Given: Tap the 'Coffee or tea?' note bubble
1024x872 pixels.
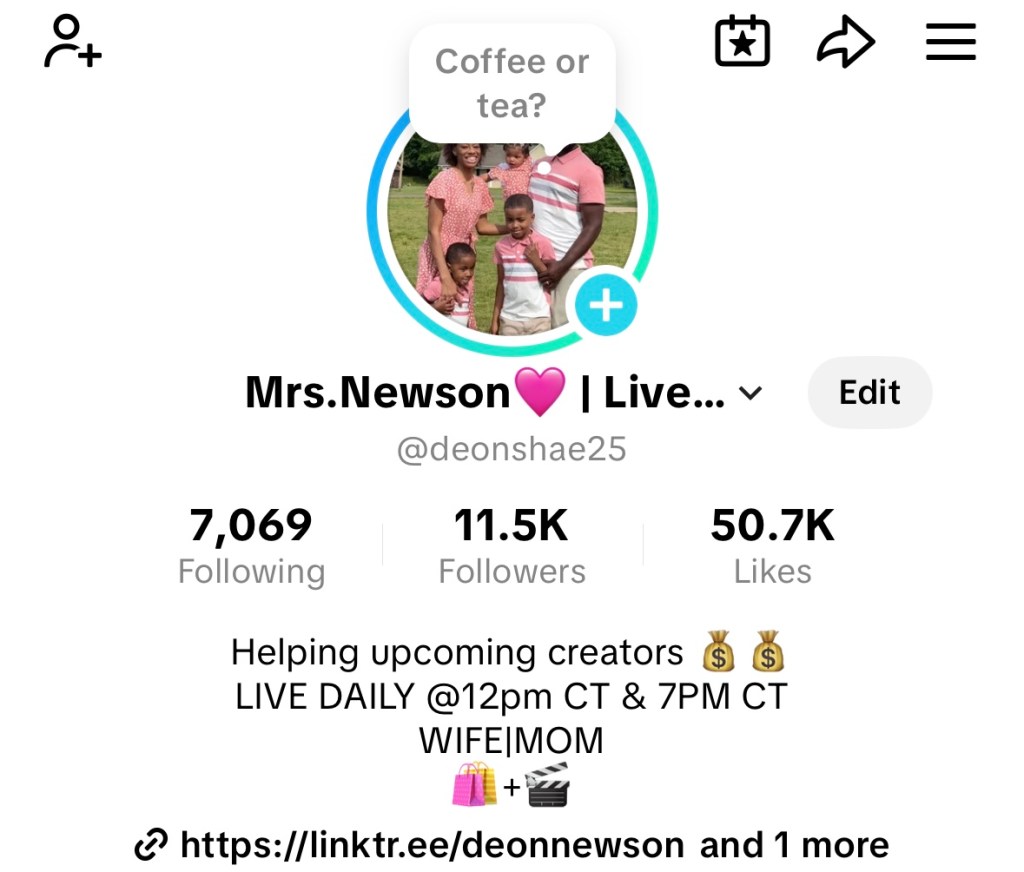Looking at the screenshot, I should coord(512,84).
